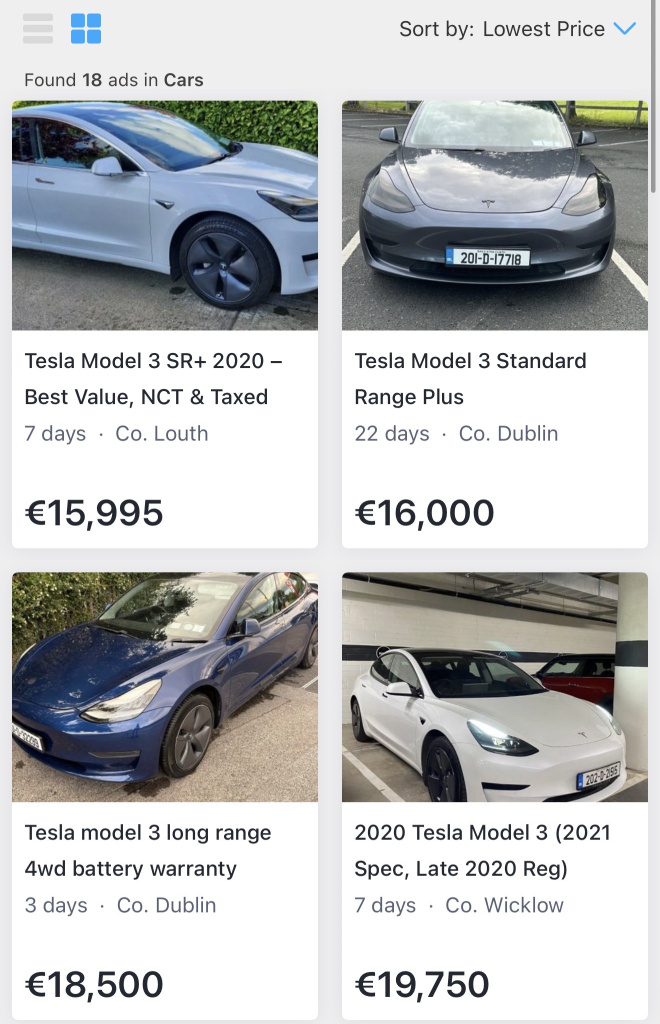Switch to list view layout
Viewport: 660px width, 1024px height.
38,29
